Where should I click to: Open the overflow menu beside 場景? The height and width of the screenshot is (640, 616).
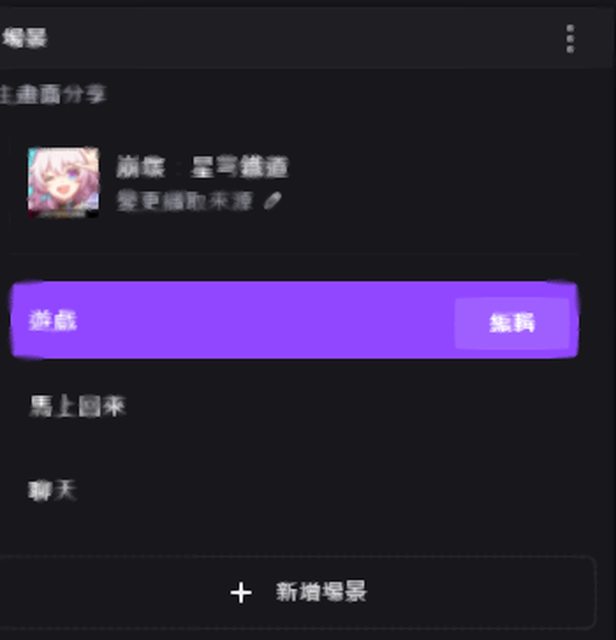click(x=570, y=39)
